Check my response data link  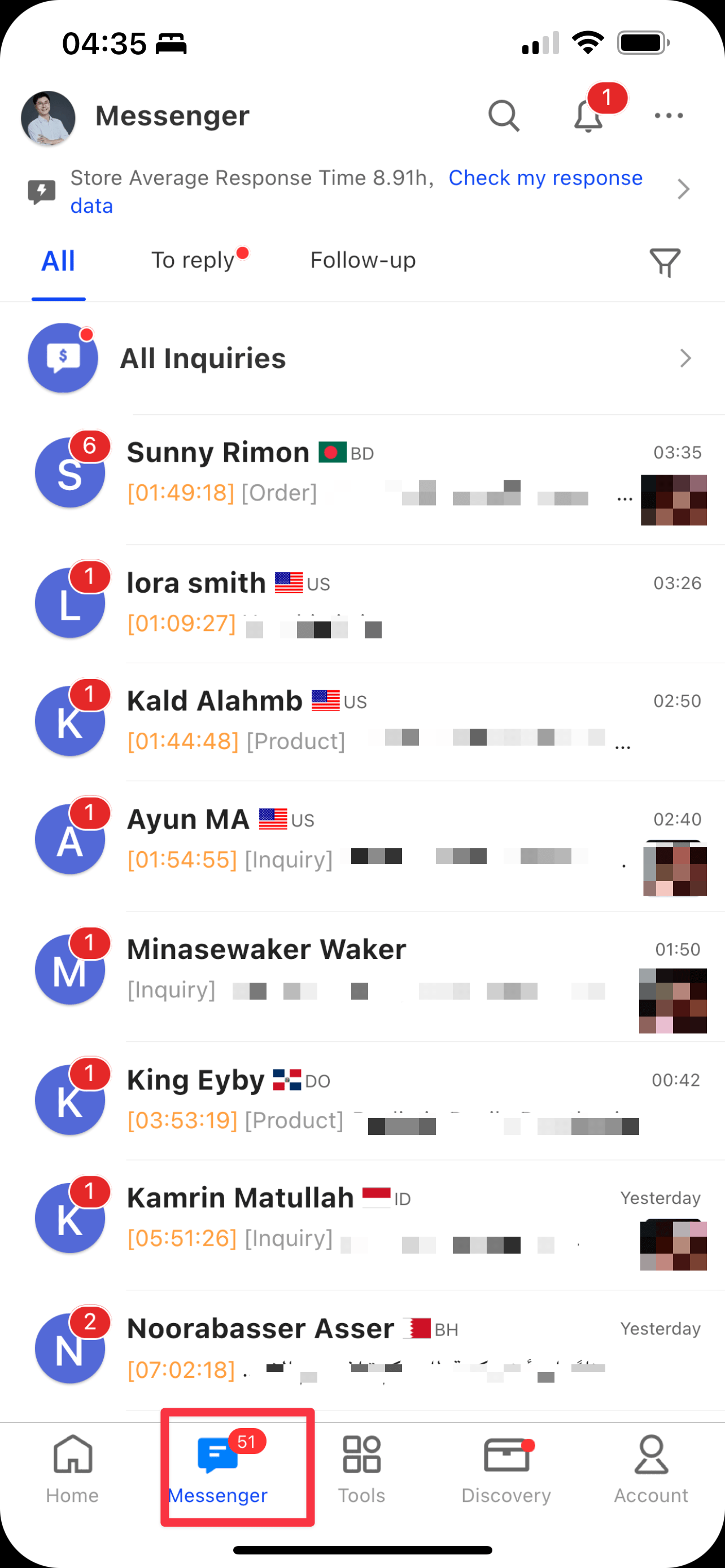tap(545, 178)
